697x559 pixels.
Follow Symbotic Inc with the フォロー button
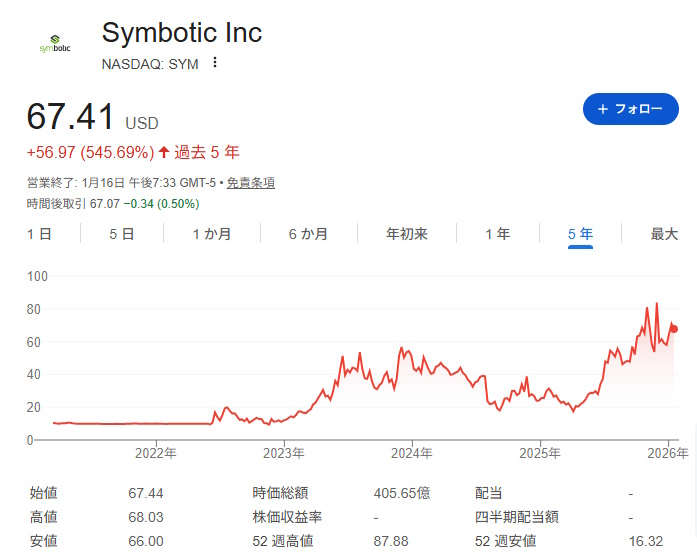[629, 109]
